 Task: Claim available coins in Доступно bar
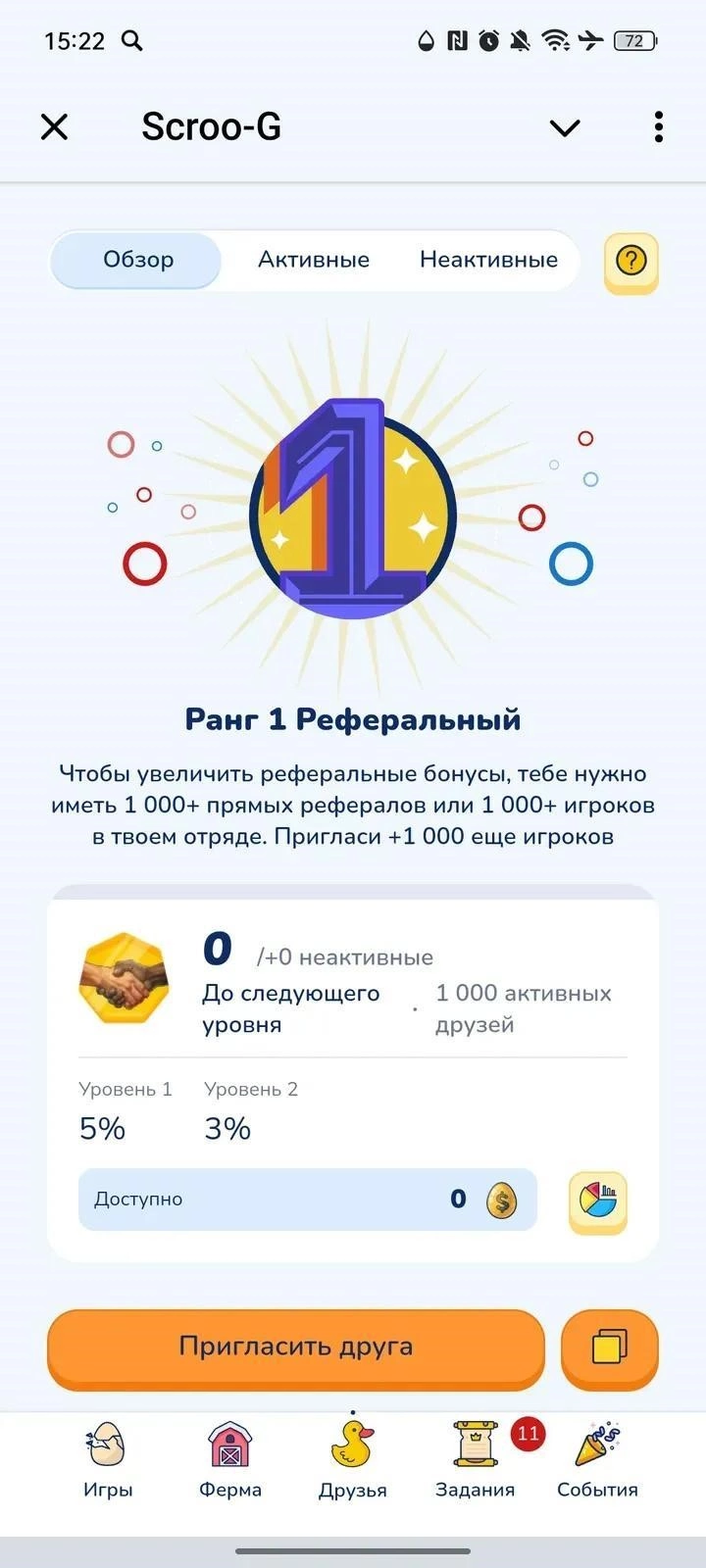308,1200
